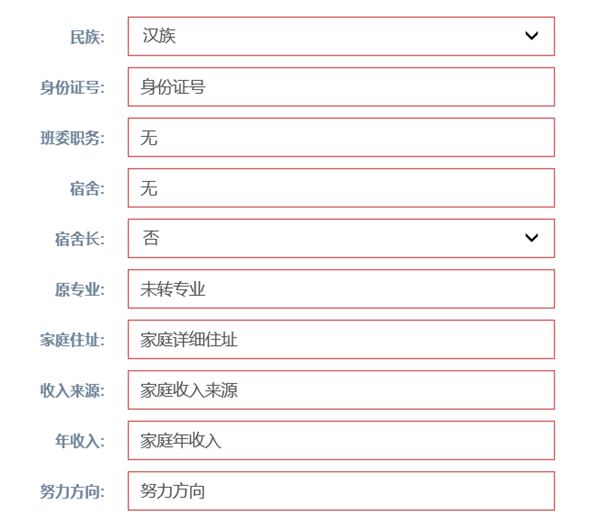Open the 民族 dropdown showing 汉族
600x529 pixels.
[340, 36]
